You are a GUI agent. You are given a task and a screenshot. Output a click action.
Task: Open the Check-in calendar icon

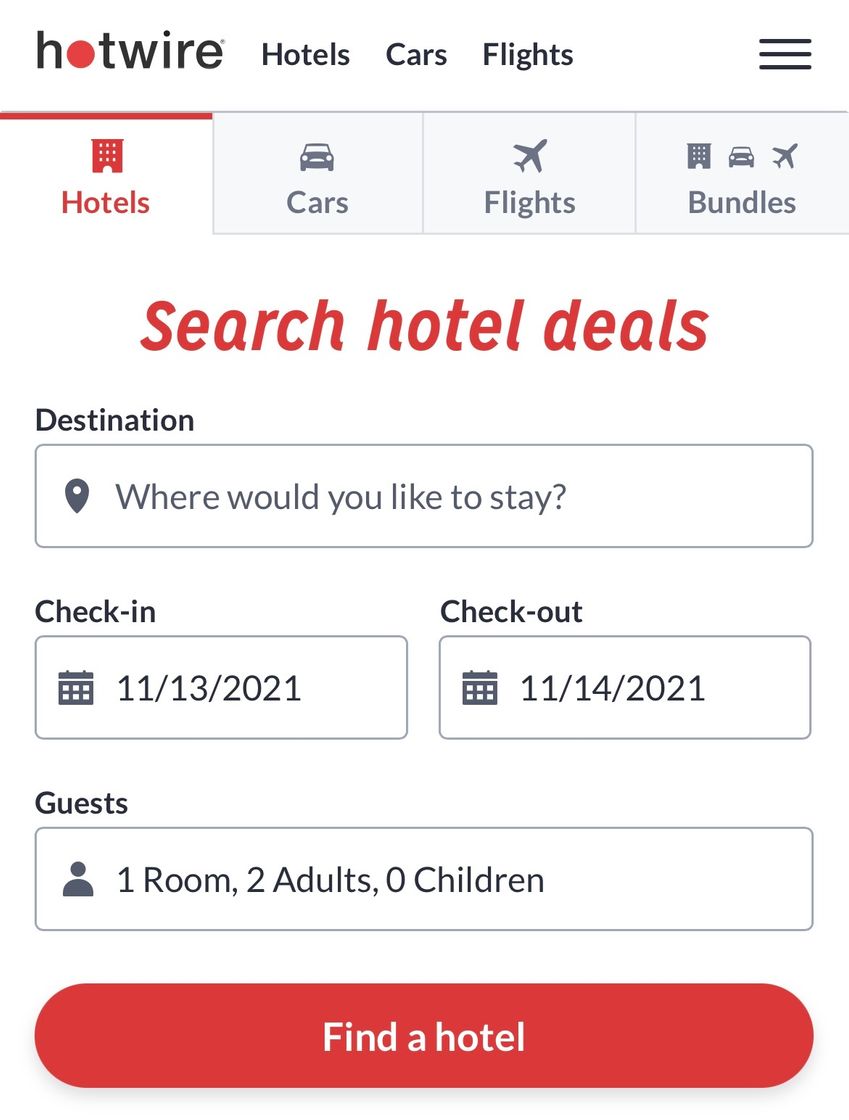78,686
